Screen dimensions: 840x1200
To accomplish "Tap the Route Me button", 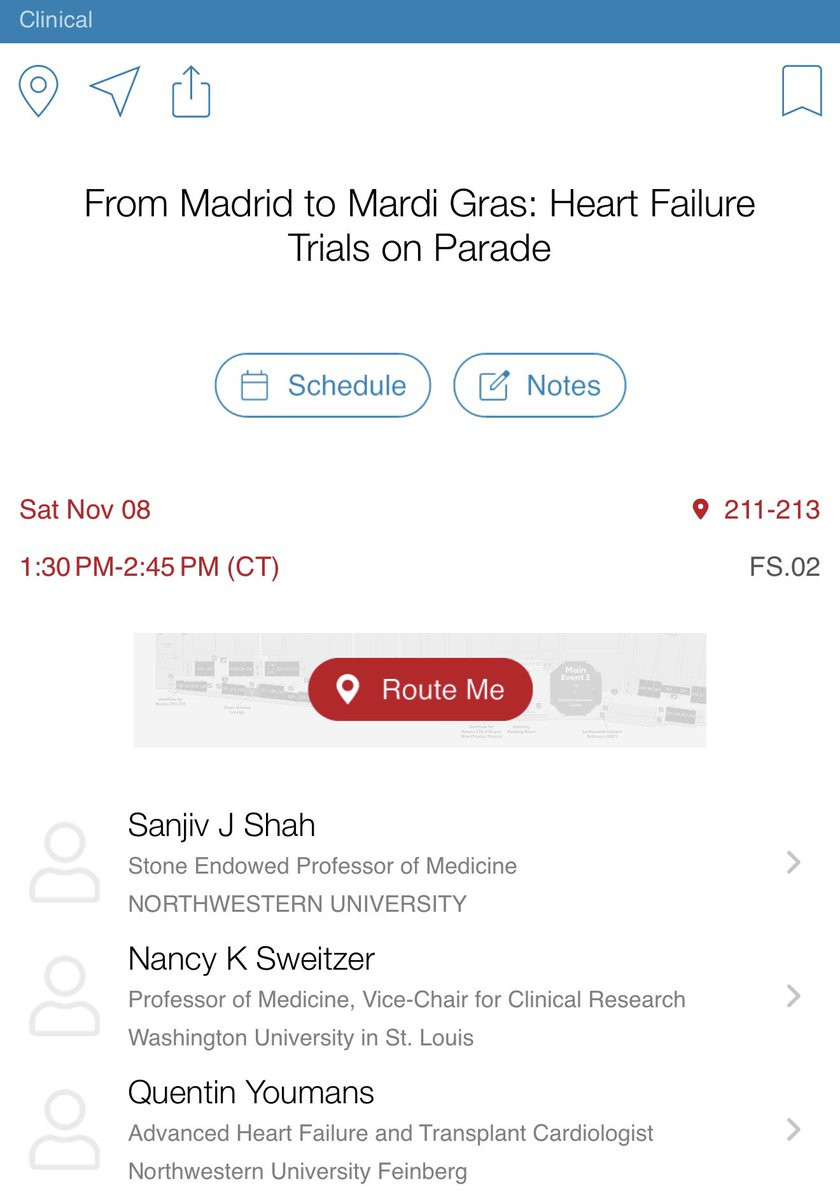I will (x=420, y=690).
